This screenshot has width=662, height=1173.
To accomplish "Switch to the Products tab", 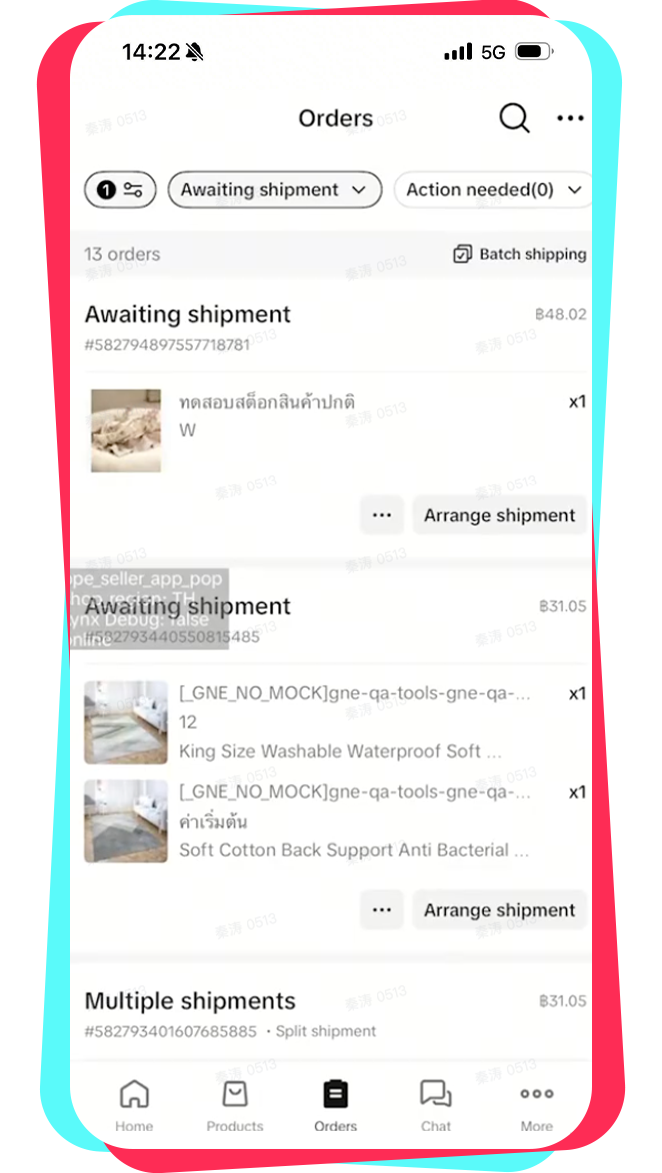I will pos(235,1105).
